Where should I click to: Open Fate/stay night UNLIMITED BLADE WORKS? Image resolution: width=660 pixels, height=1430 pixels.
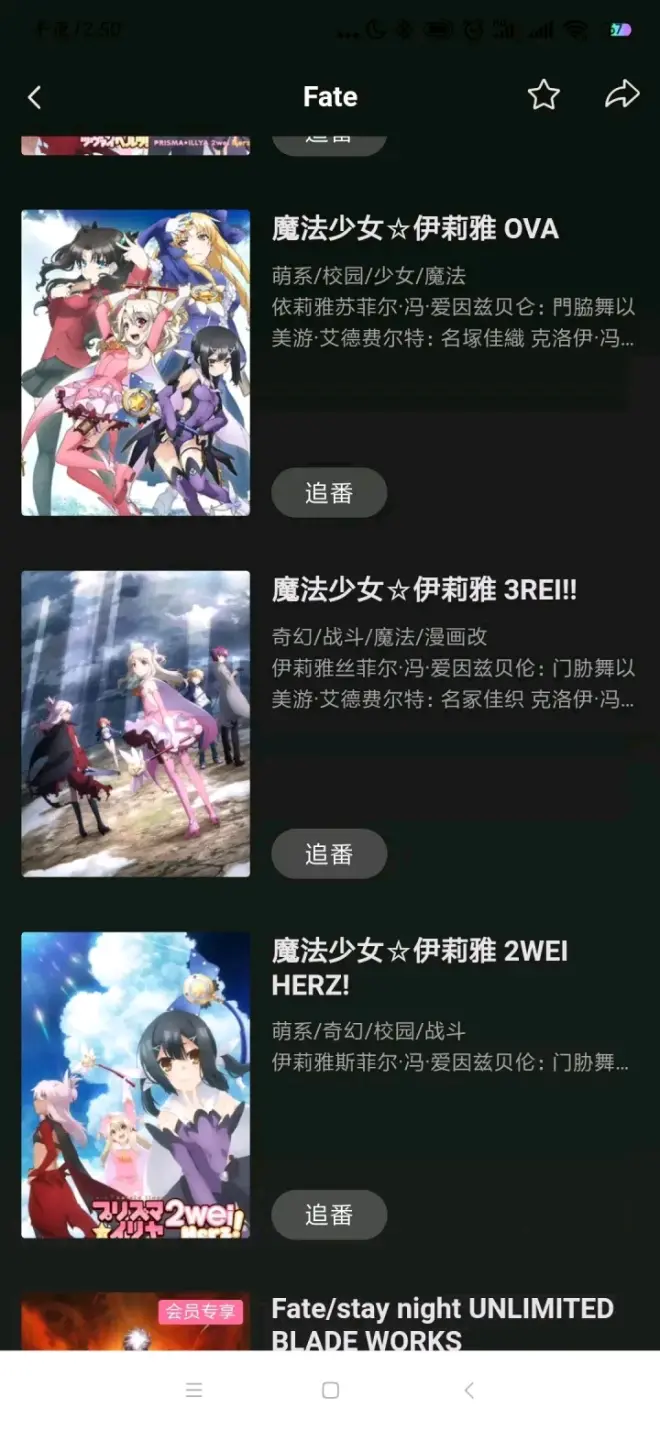(442, 1323)
